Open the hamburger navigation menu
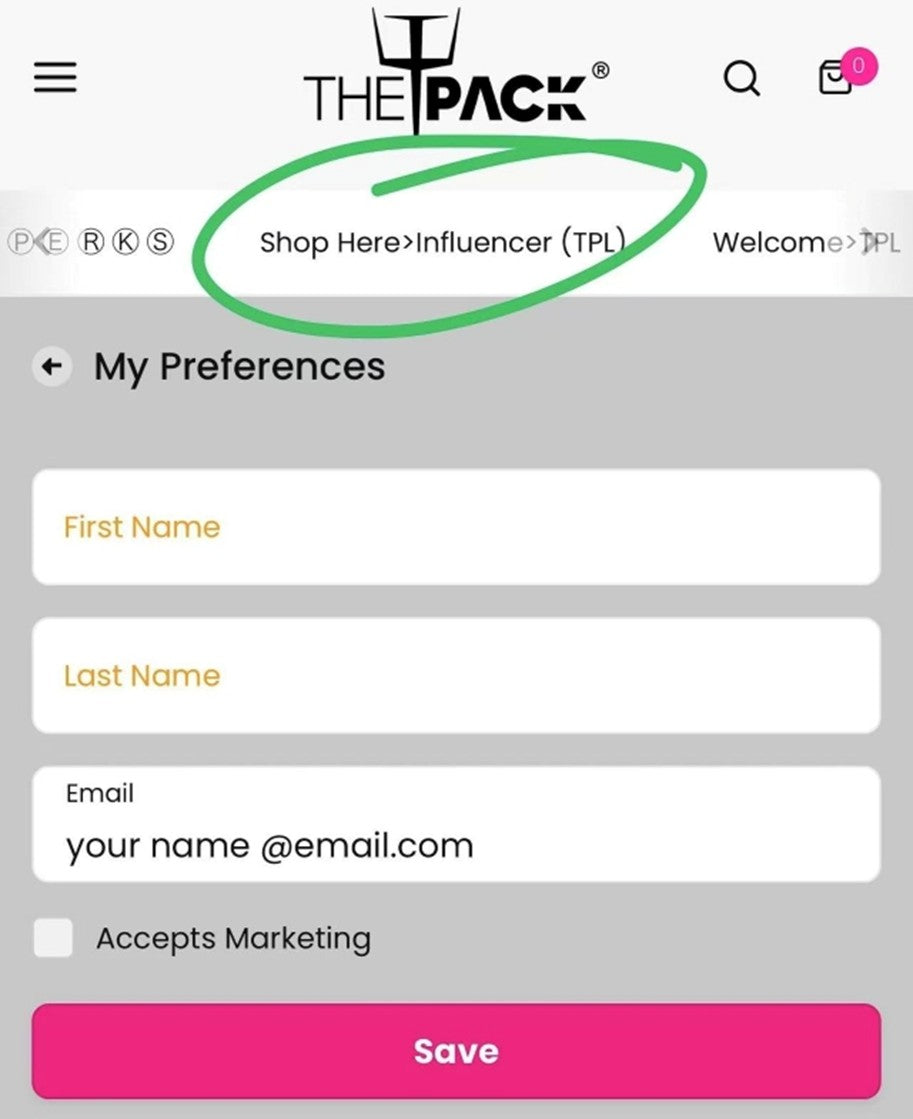913x1119 pixels. pos(55,77)
